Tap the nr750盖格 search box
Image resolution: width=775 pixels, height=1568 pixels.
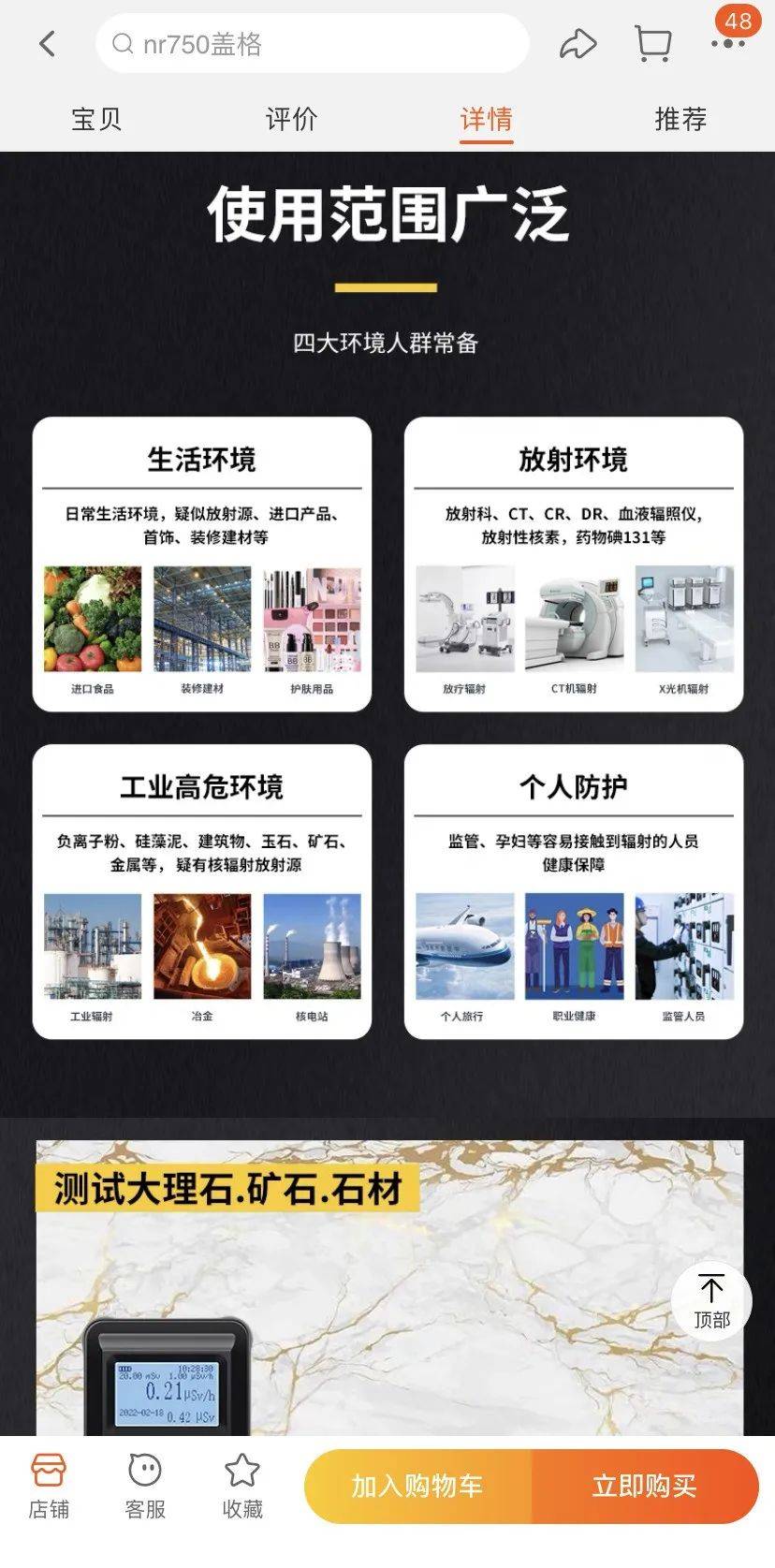point(312,44)
